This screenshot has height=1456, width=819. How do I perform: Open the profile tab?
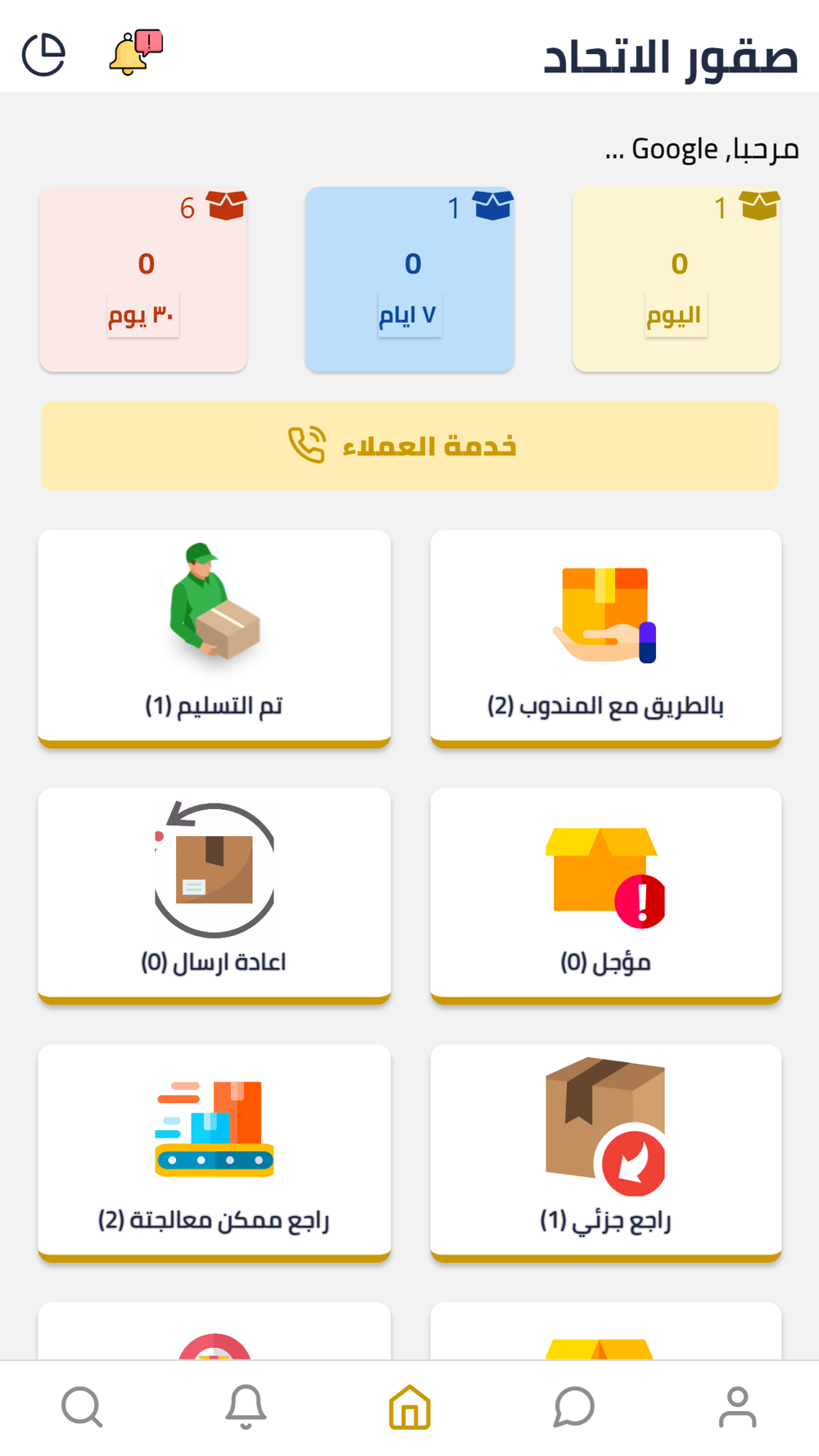click(737, 1407)
